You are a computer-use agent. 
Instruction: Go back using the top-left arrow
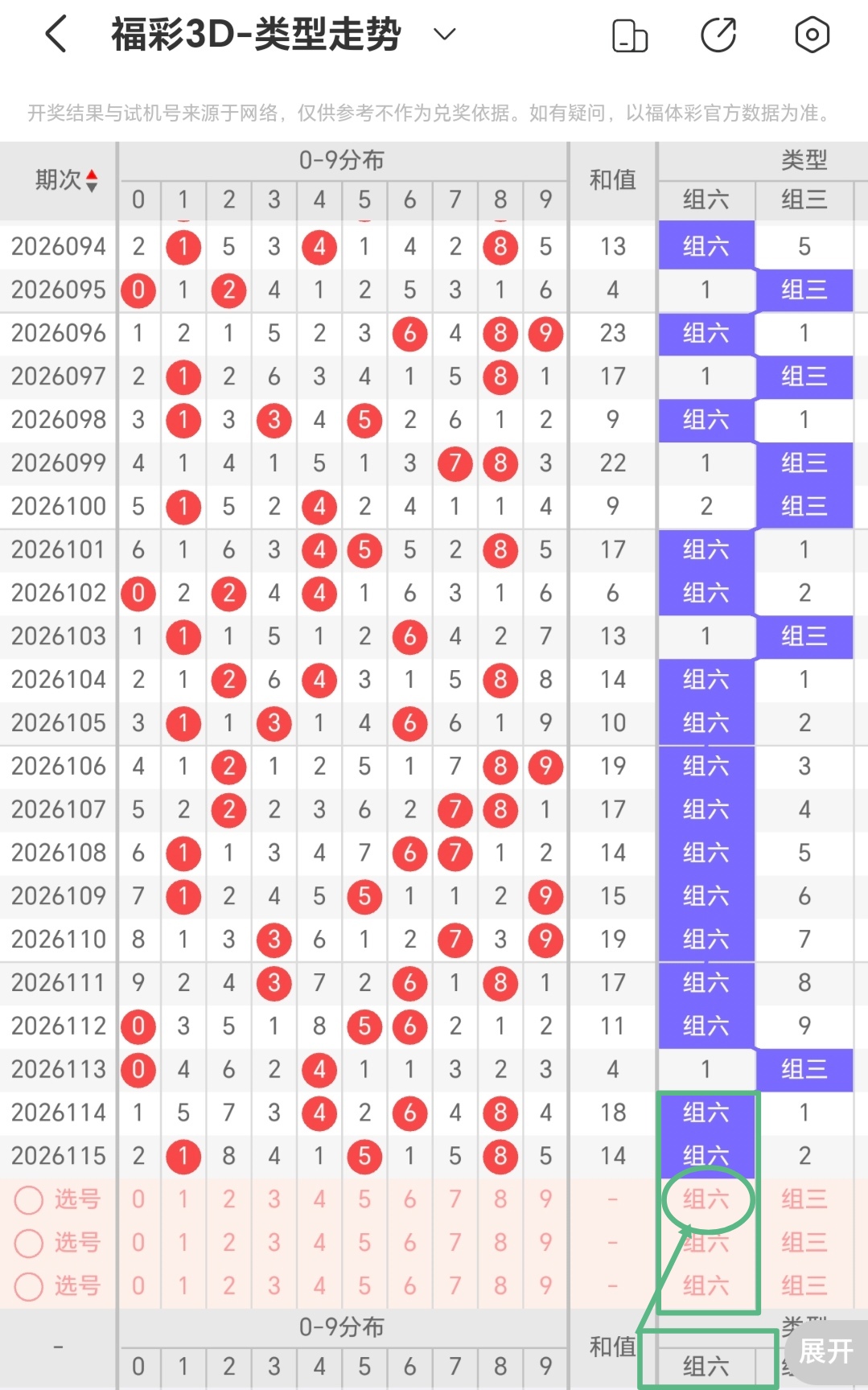point(56,35)
